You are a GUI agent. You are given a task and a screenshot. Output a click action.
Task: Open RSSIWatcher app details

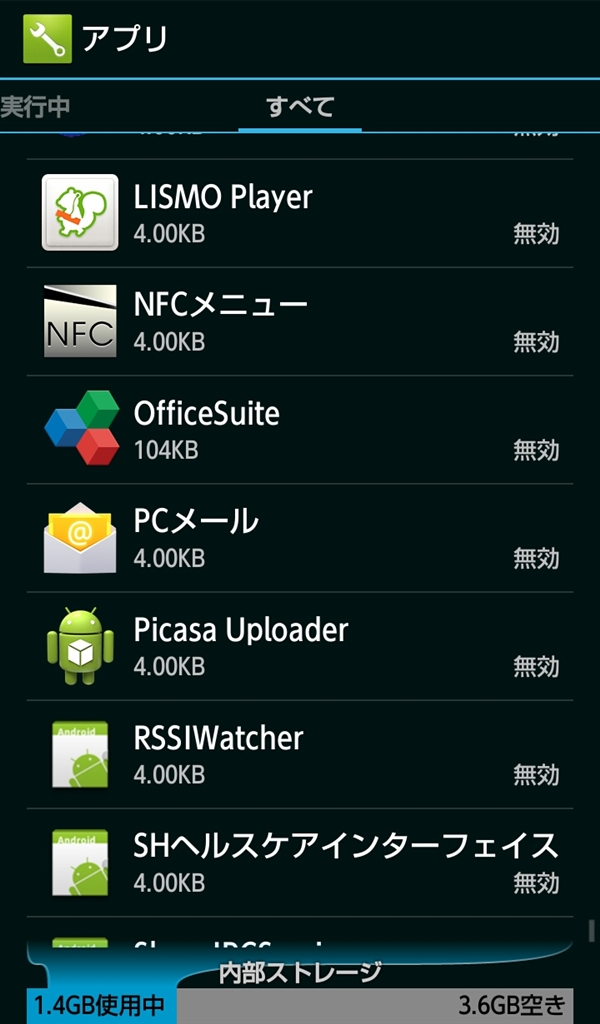click(x=300, y=754)
